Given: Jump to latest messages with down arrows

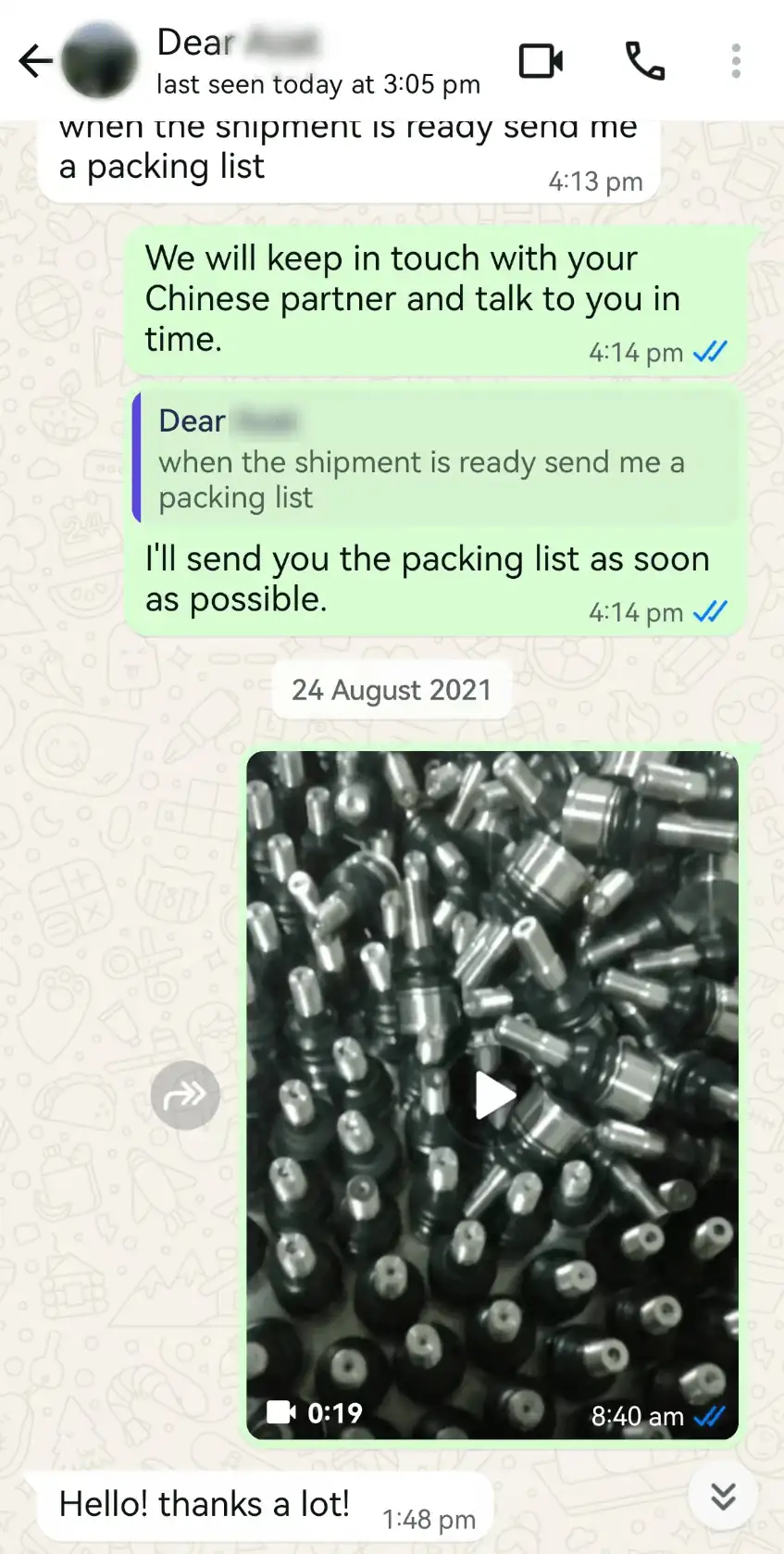Looking at the screenshot, I should pyautogui.click(x=723, y=1496).
